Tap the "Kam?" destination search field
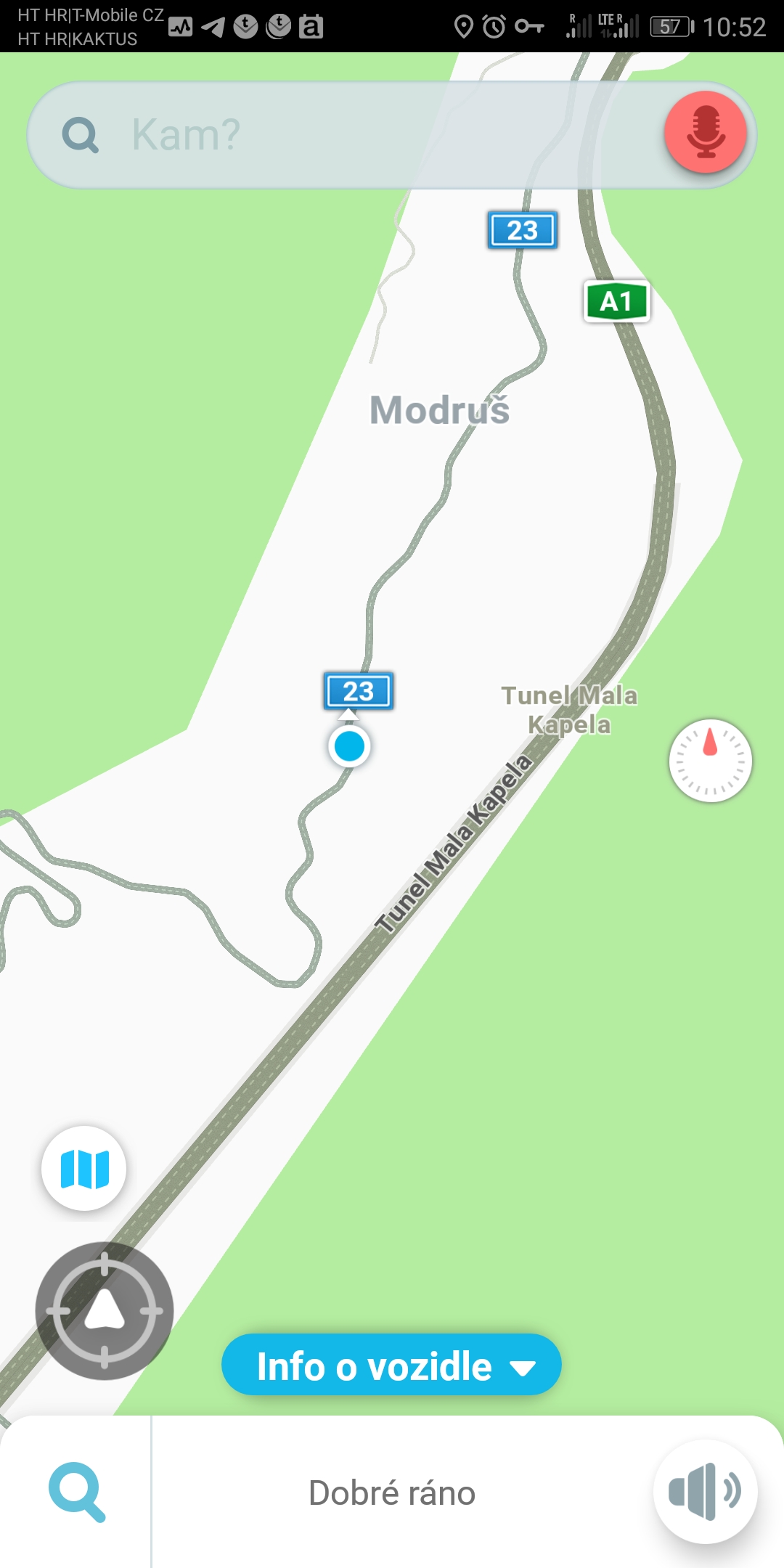Viewport: 784px width, 1568px height. pyautogui.click(x=348, y=135)
